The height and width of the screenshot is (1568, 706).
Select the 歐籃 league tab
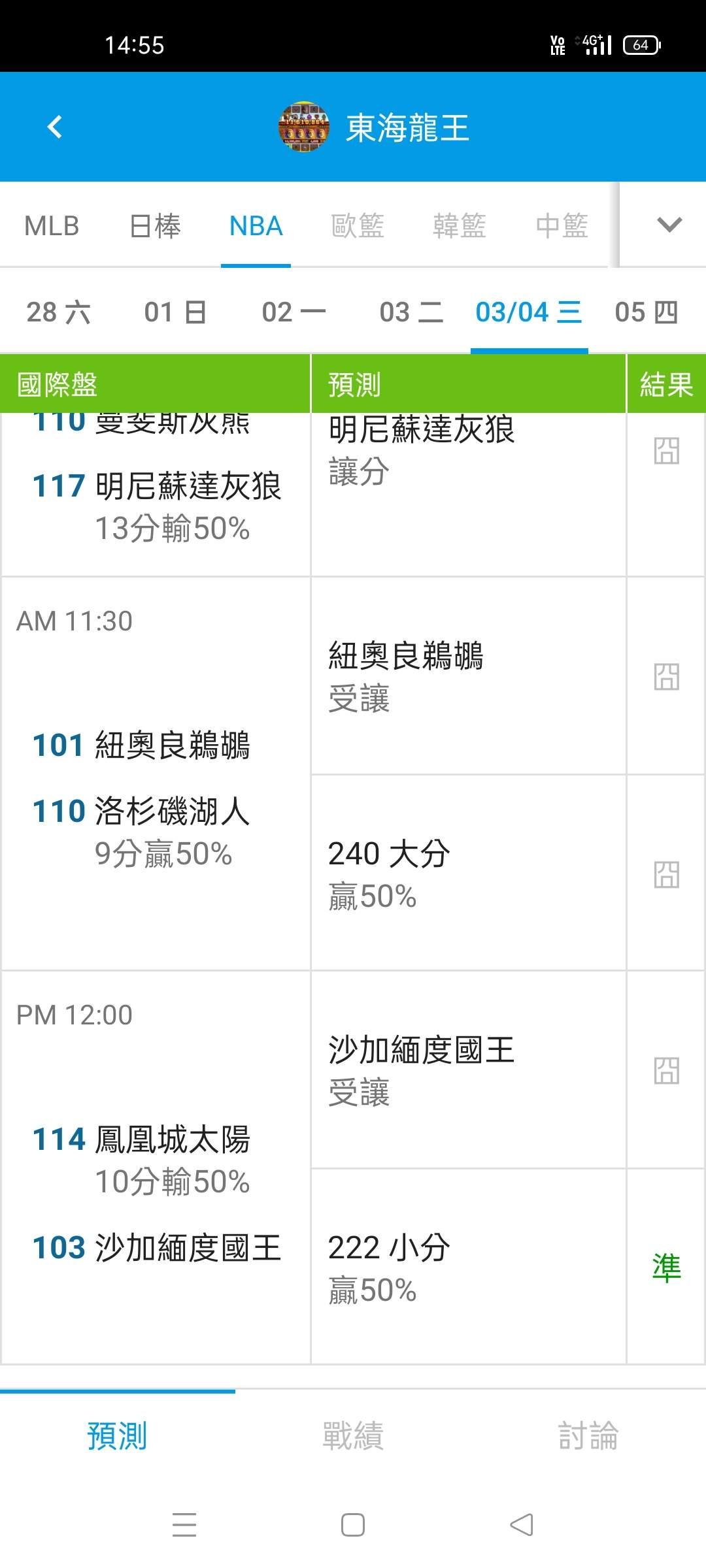[x=358, y=226]
